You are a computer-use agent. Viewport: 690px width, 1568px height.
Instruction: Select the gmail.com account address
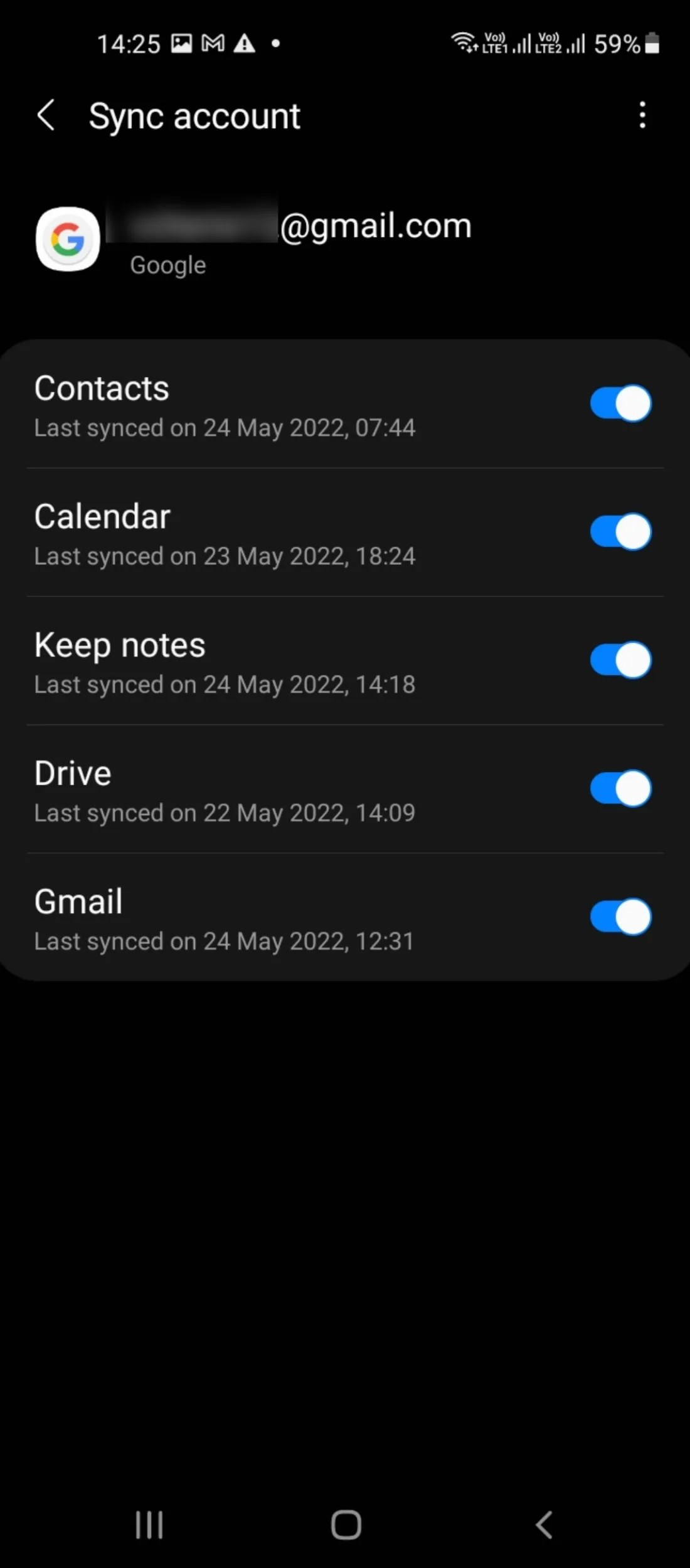(x=376, y=225)
